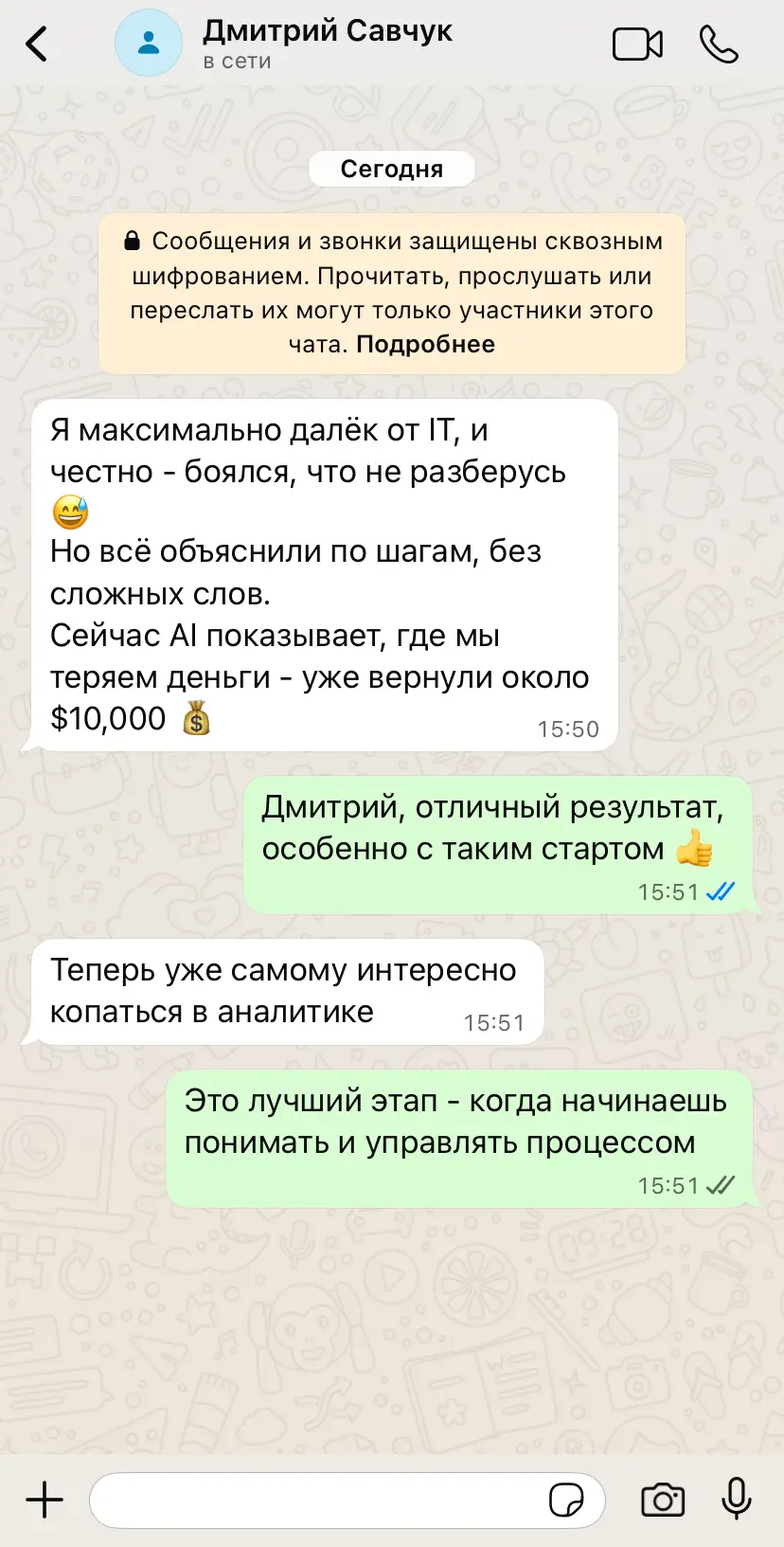
Task: Tap the blue double check marks at 15:51
Action: tap(722, 891)
